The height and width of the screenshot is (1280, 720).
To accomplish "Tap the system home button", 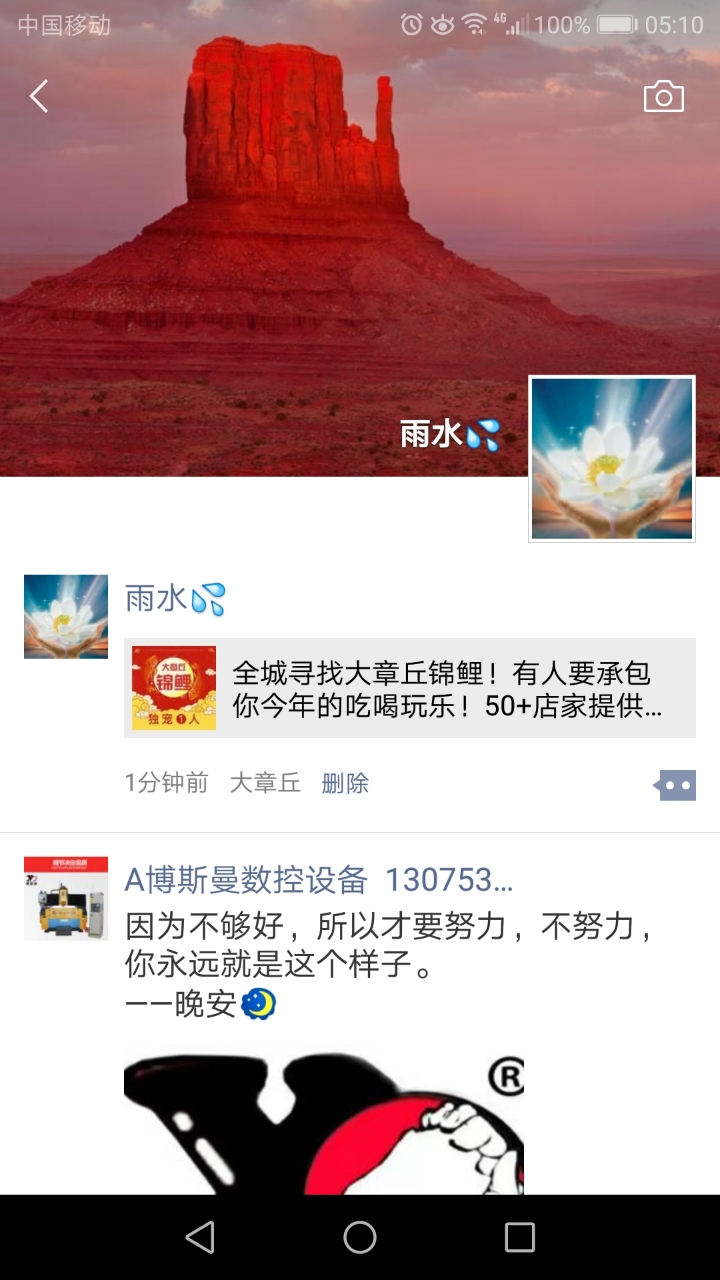I will 360,1237.
